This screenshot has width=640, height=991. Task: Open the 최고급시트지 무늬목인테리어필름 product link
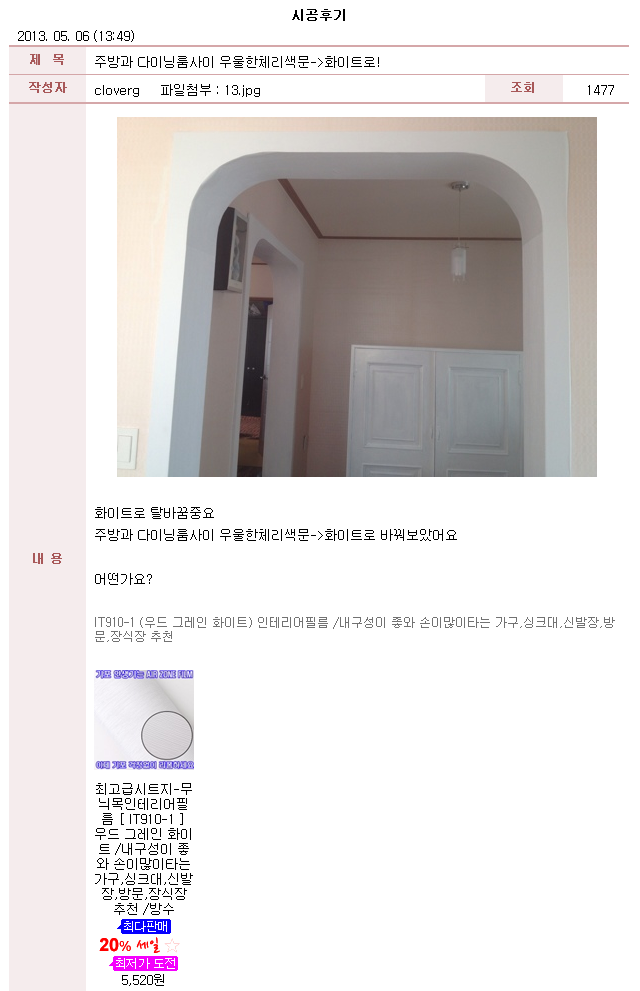tap(144, 848)
